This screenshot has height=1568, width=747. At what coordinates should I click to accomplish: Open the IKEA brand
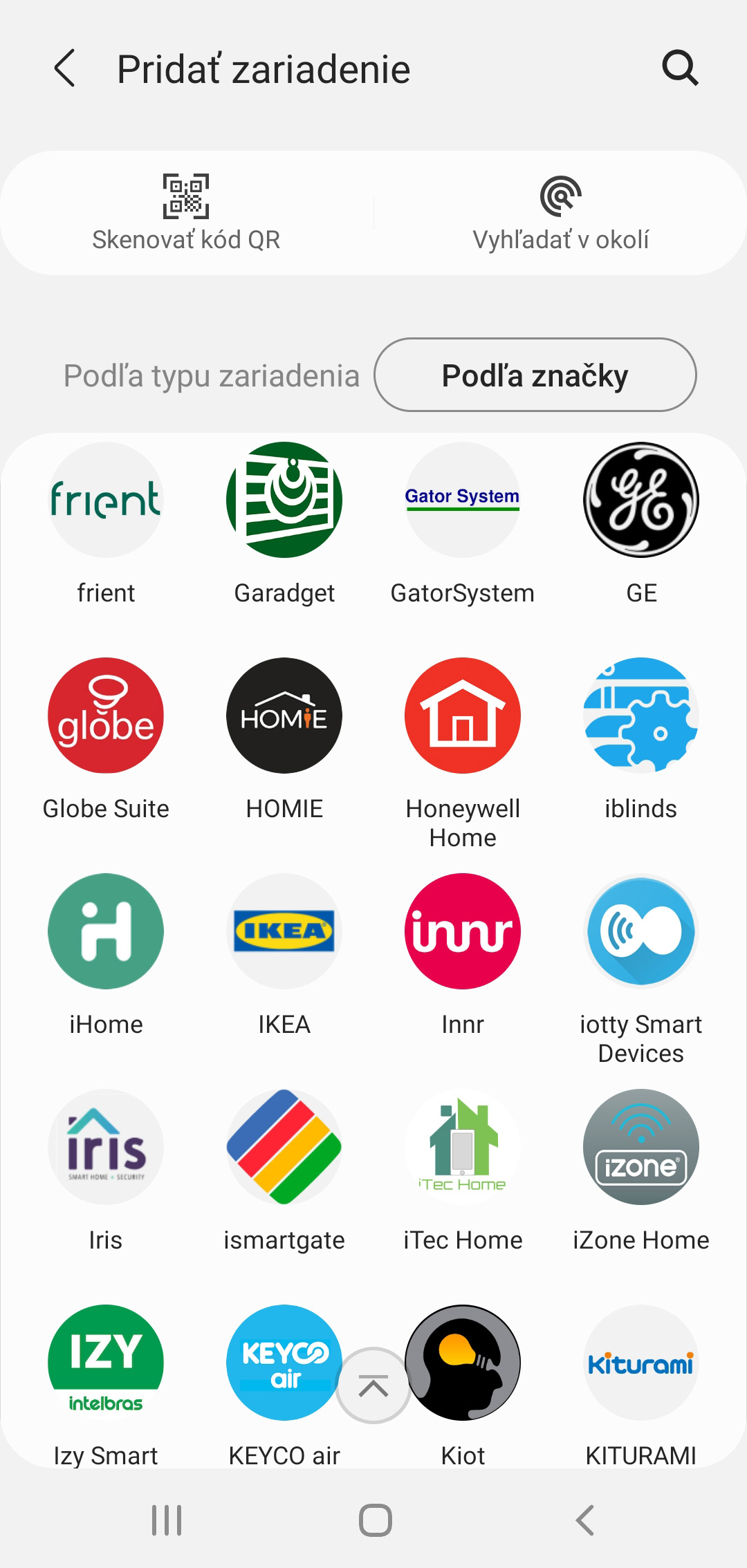[x=284, y=955]
